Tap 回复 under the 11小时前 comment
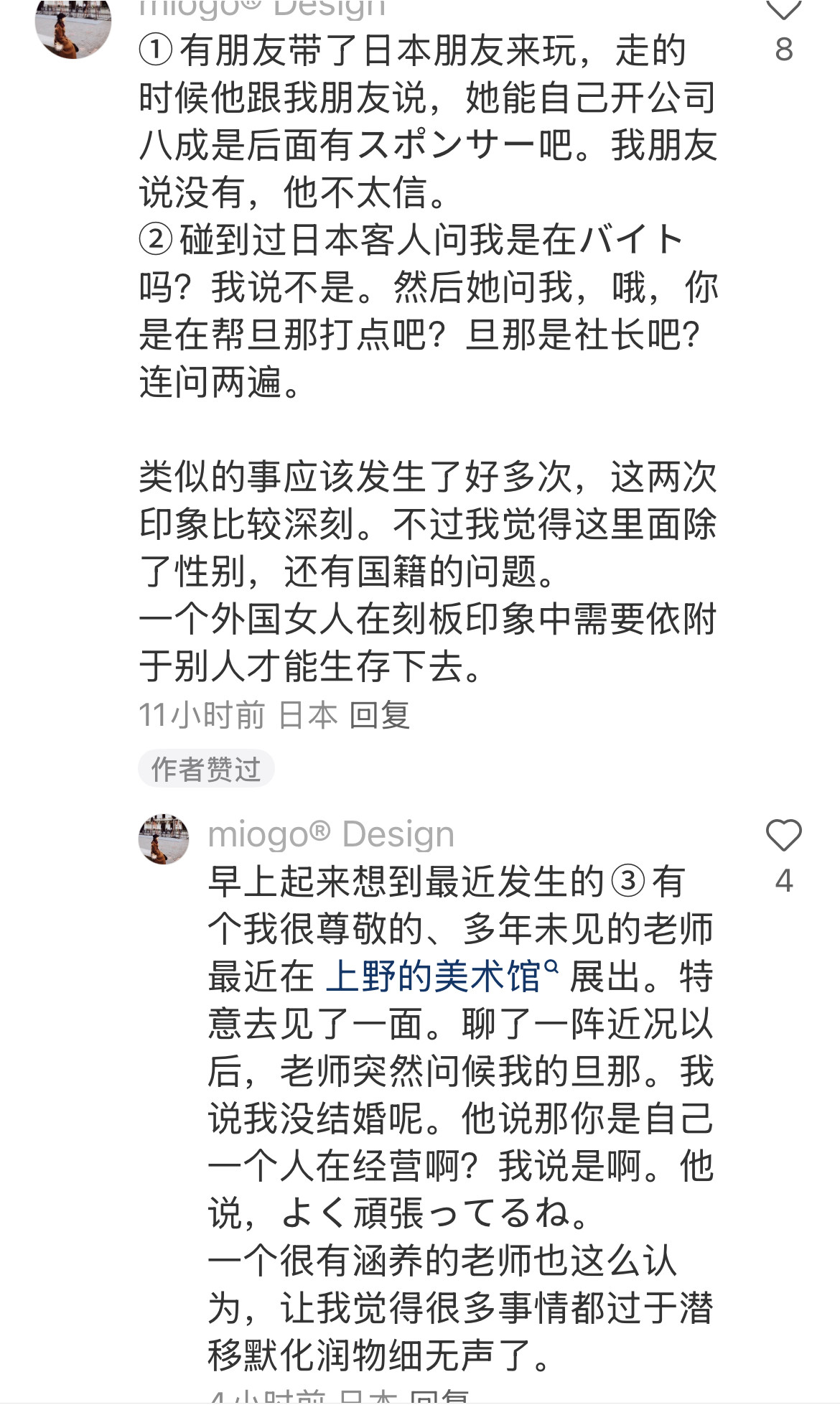Screen dimensions: 840x1405 (x=380, y=715)
